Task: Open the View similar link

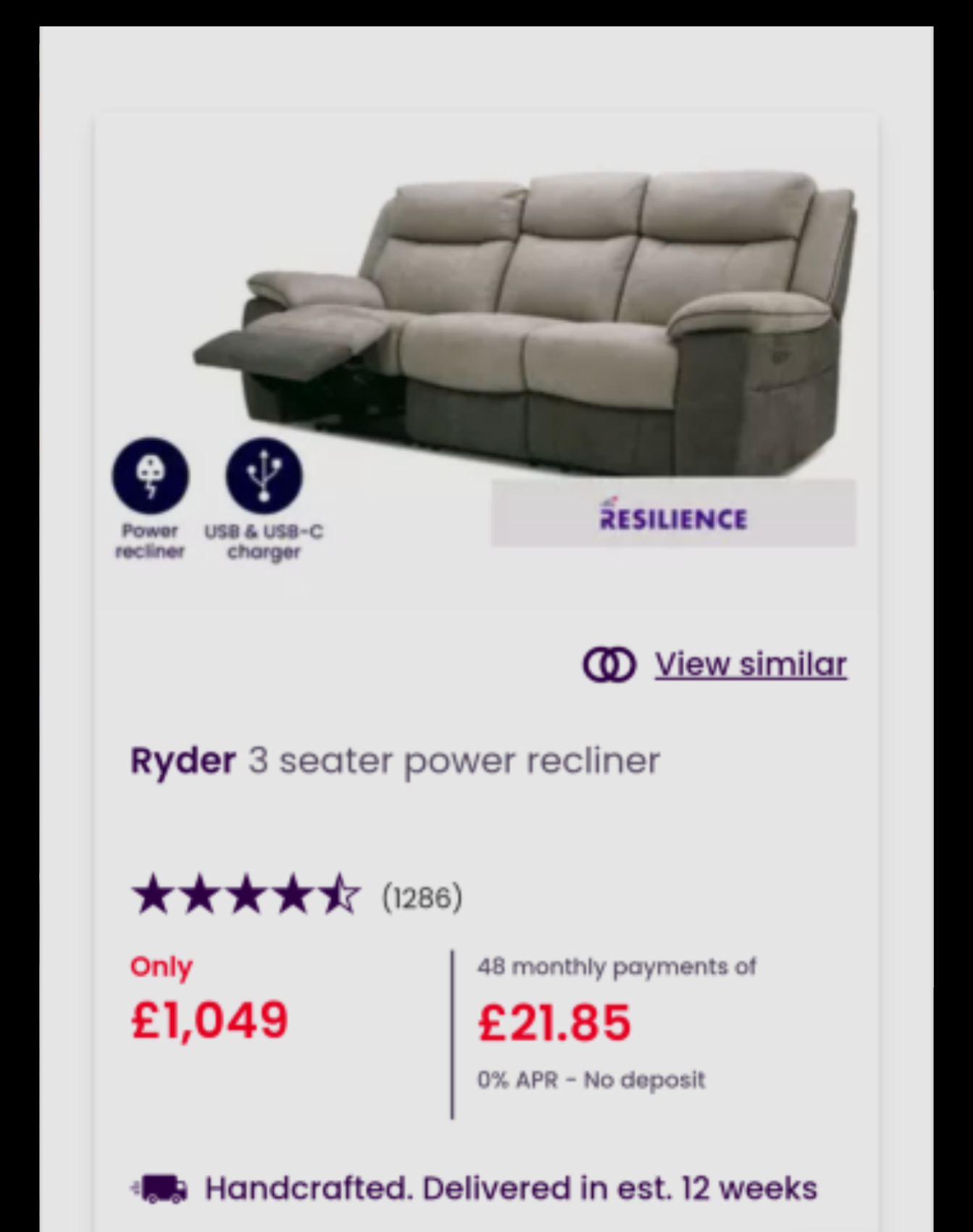Action: tap(750, 664)
